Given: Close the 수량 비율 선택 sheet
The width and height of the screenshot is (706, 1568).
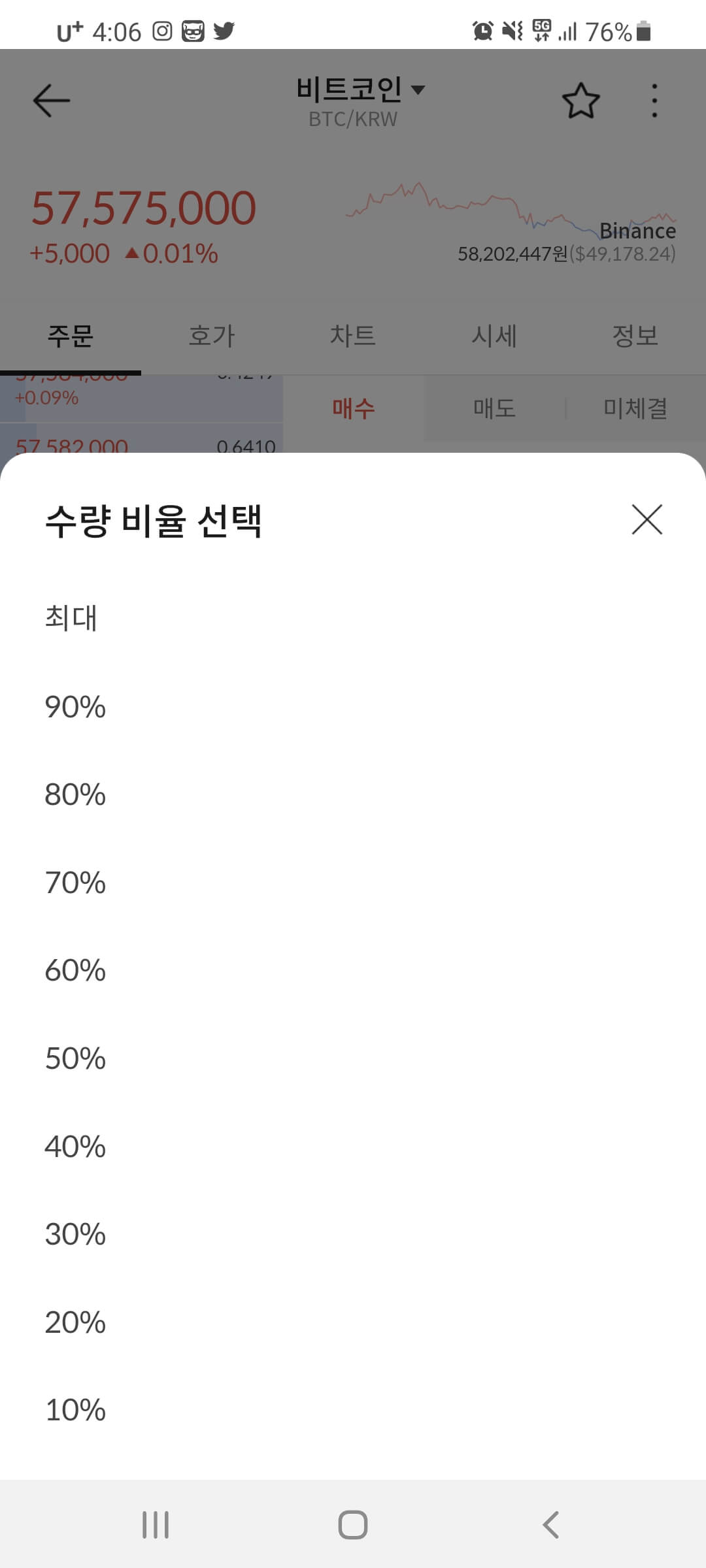Looking at the screenshot, I should pyautogui.click(x=647, y=521).
